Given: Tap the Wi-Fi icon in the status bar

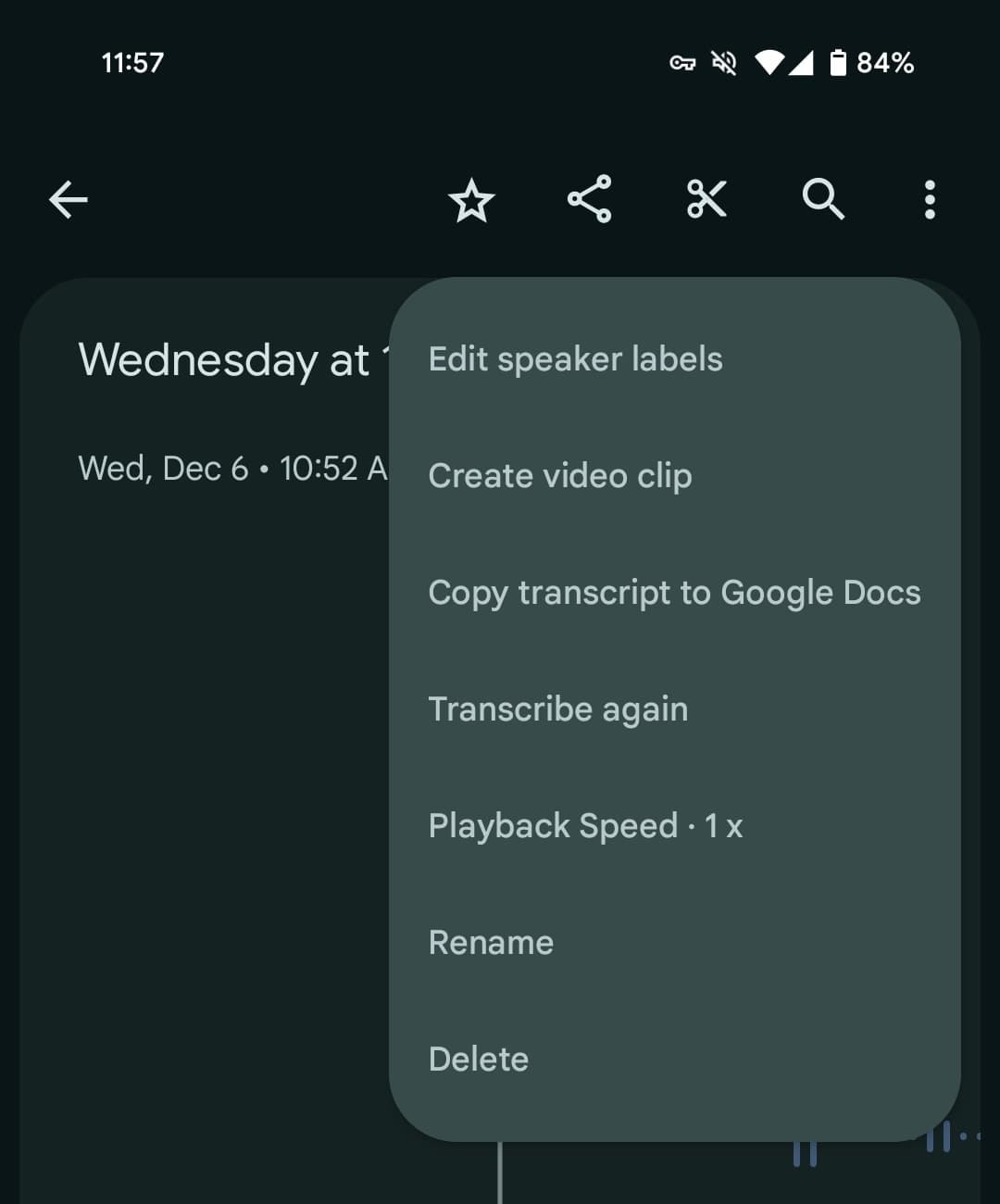Looking at the screenshot, I should click(774, 62).
